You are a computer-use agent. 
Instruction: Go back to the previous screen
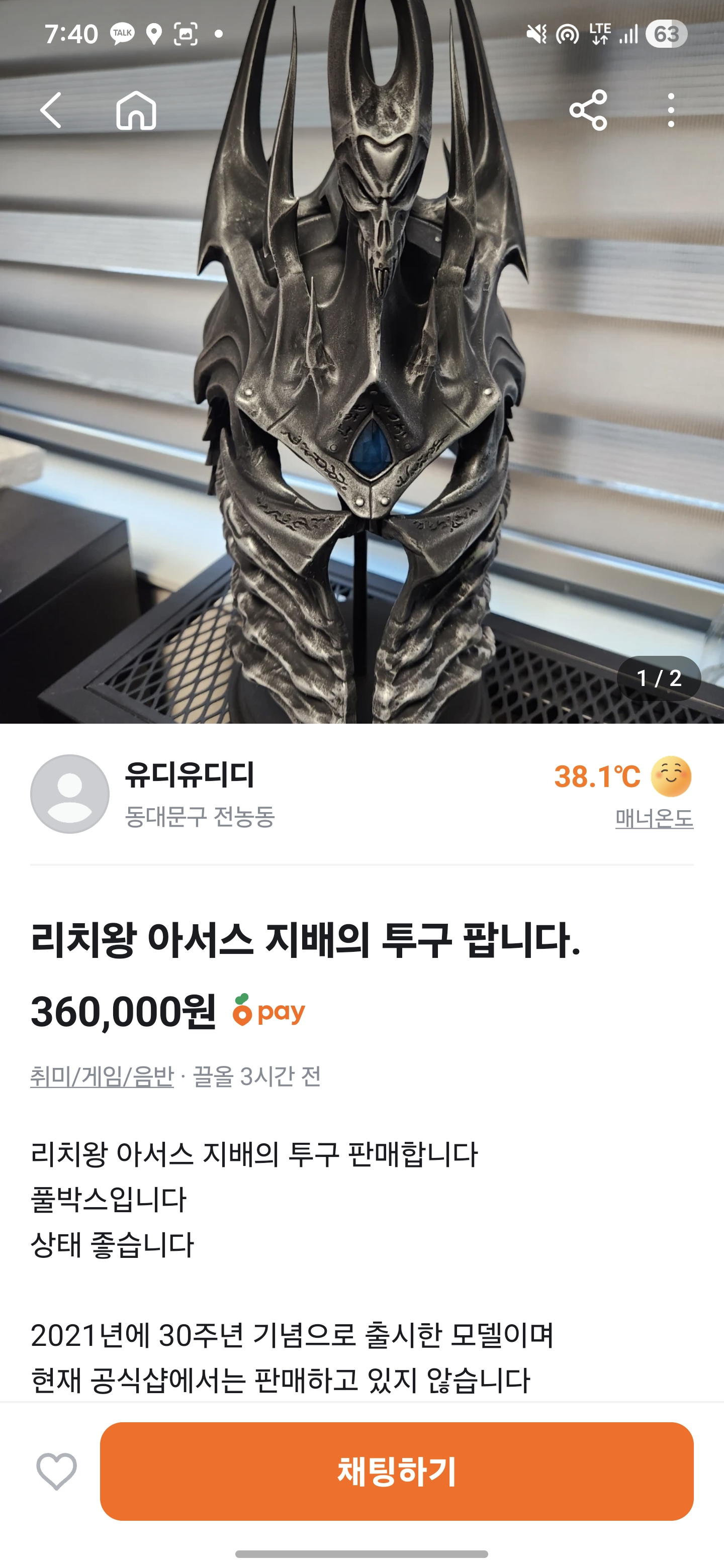(x=51, y=110)
